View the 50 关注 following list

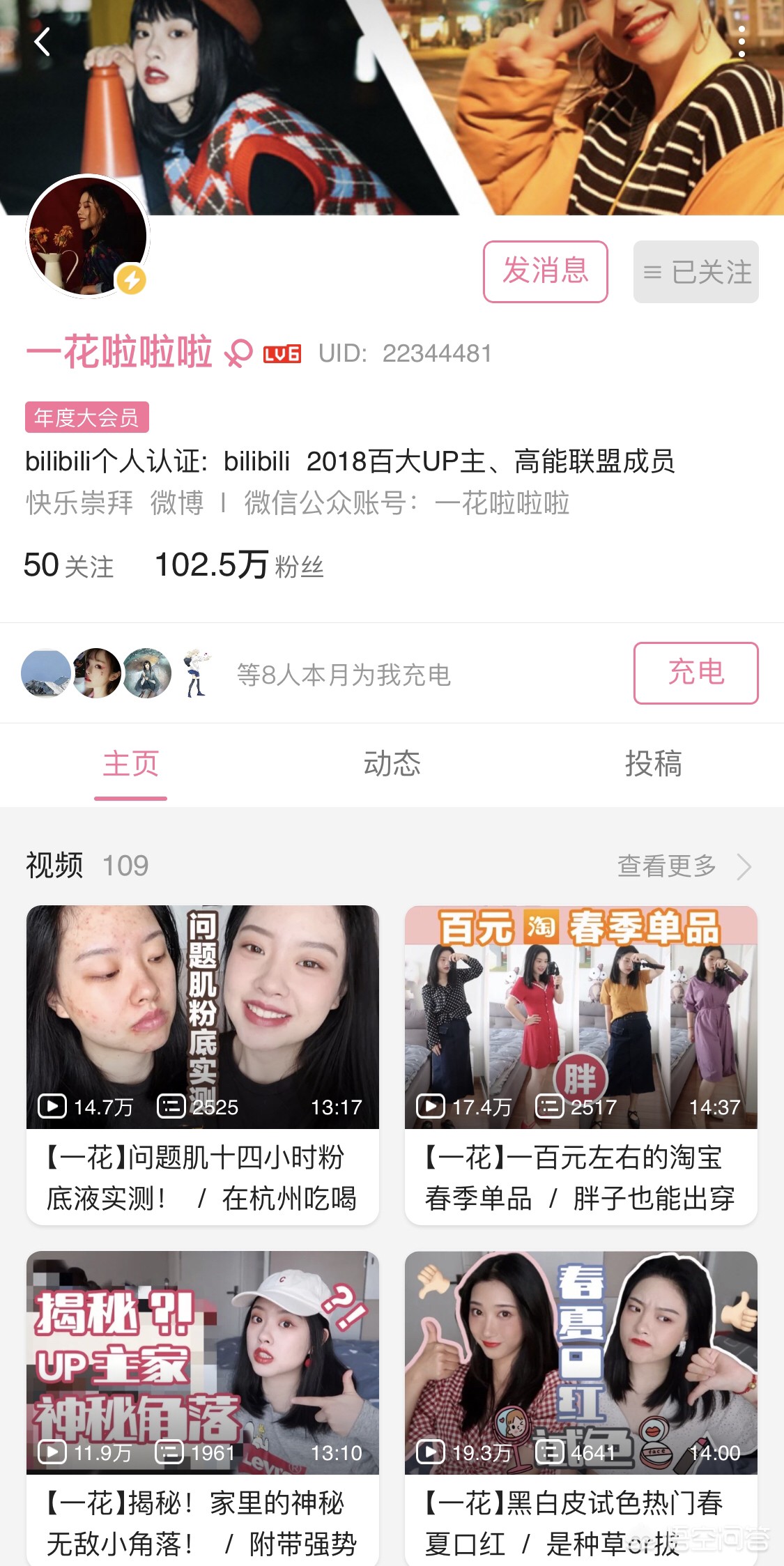click(x=68, y=565)
